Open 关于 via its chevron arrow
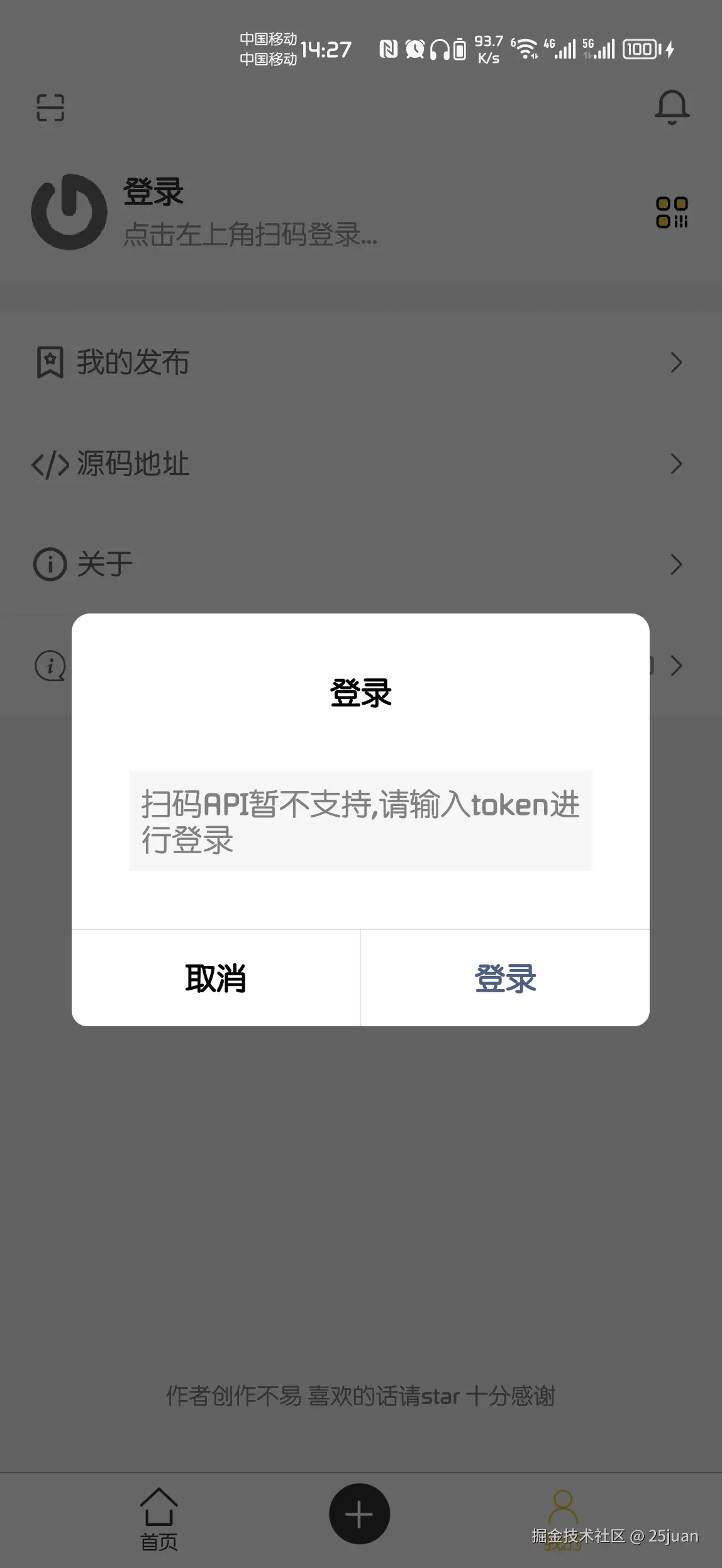Screen dimensions: 722x1568 pos(675,564)
